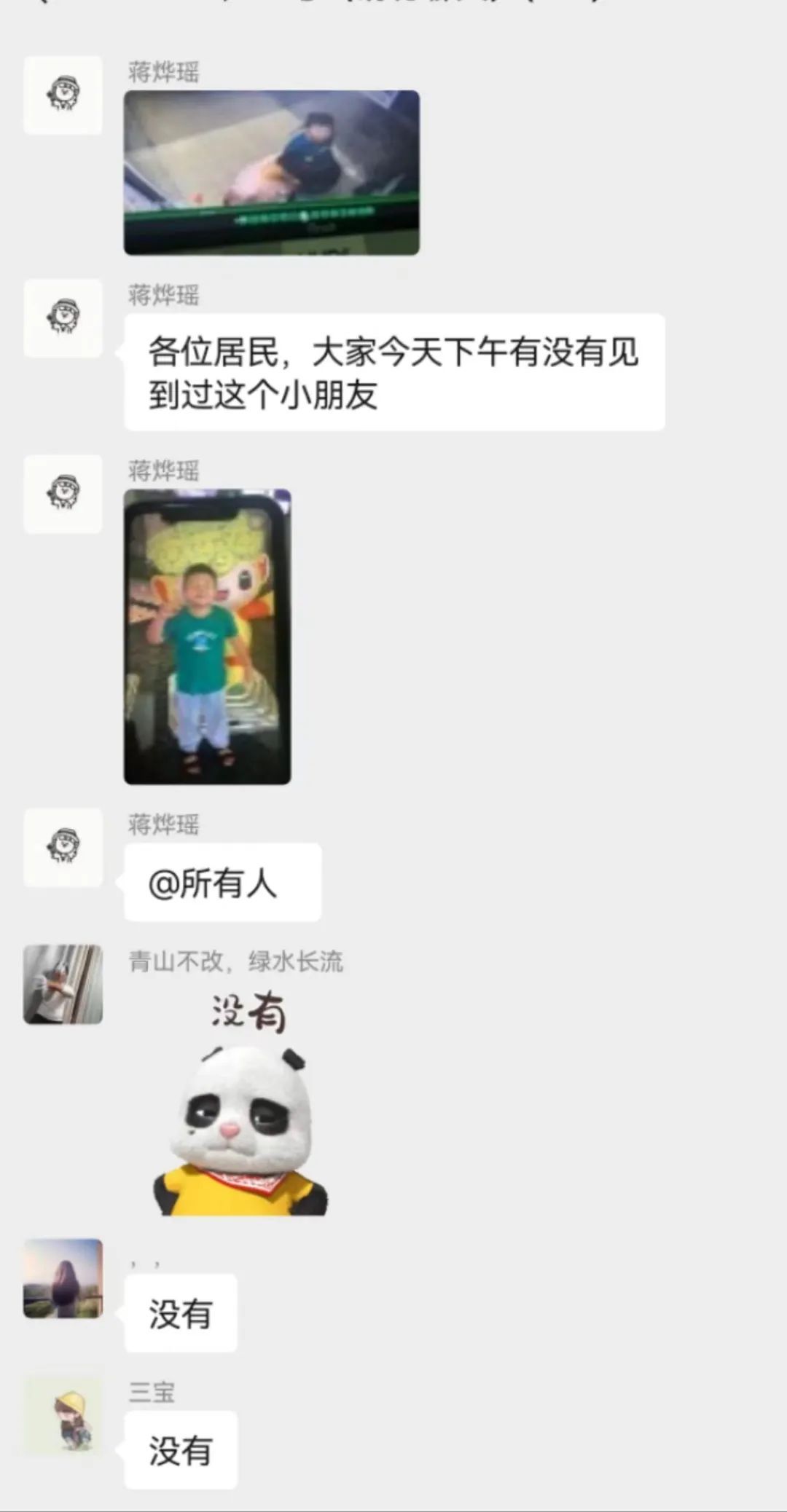Open 蒋烨瑶's avatar beside the @所有人 message

coord(63,847)
